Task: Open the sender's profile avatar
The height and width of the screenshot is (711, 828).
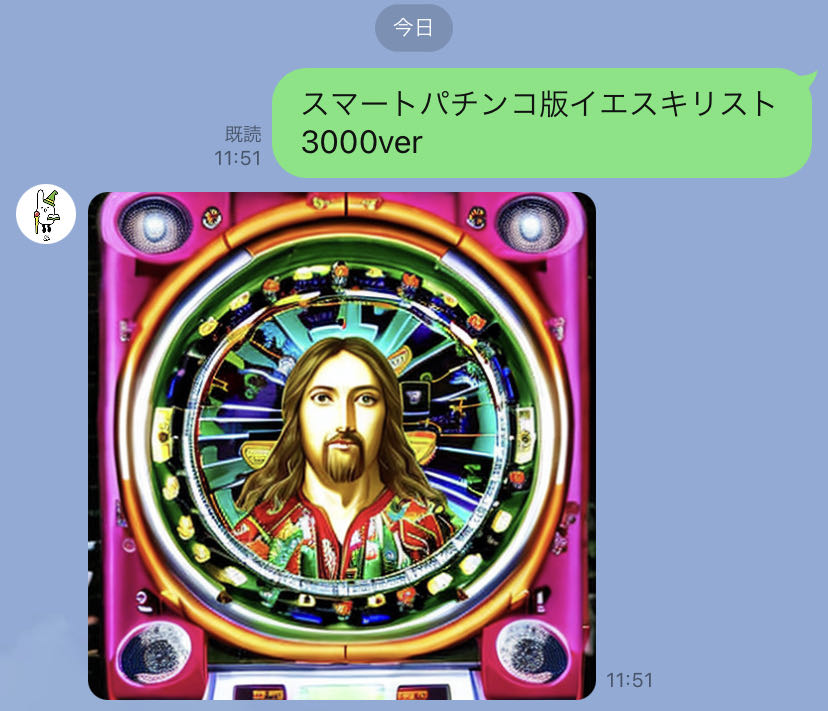Action: coord(46,214)
